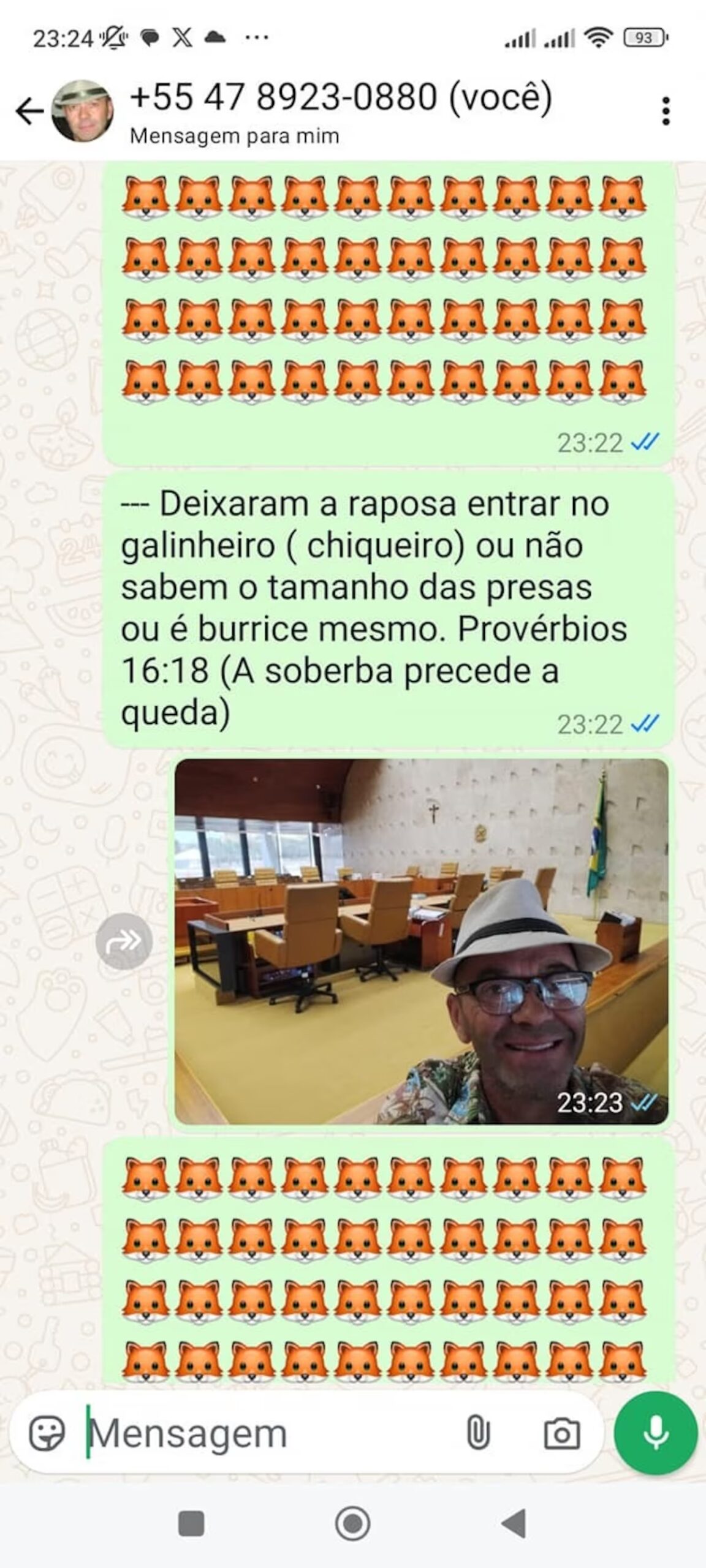
Task: Open the overflow menu with three dots
Action: [x=666, y=111]
